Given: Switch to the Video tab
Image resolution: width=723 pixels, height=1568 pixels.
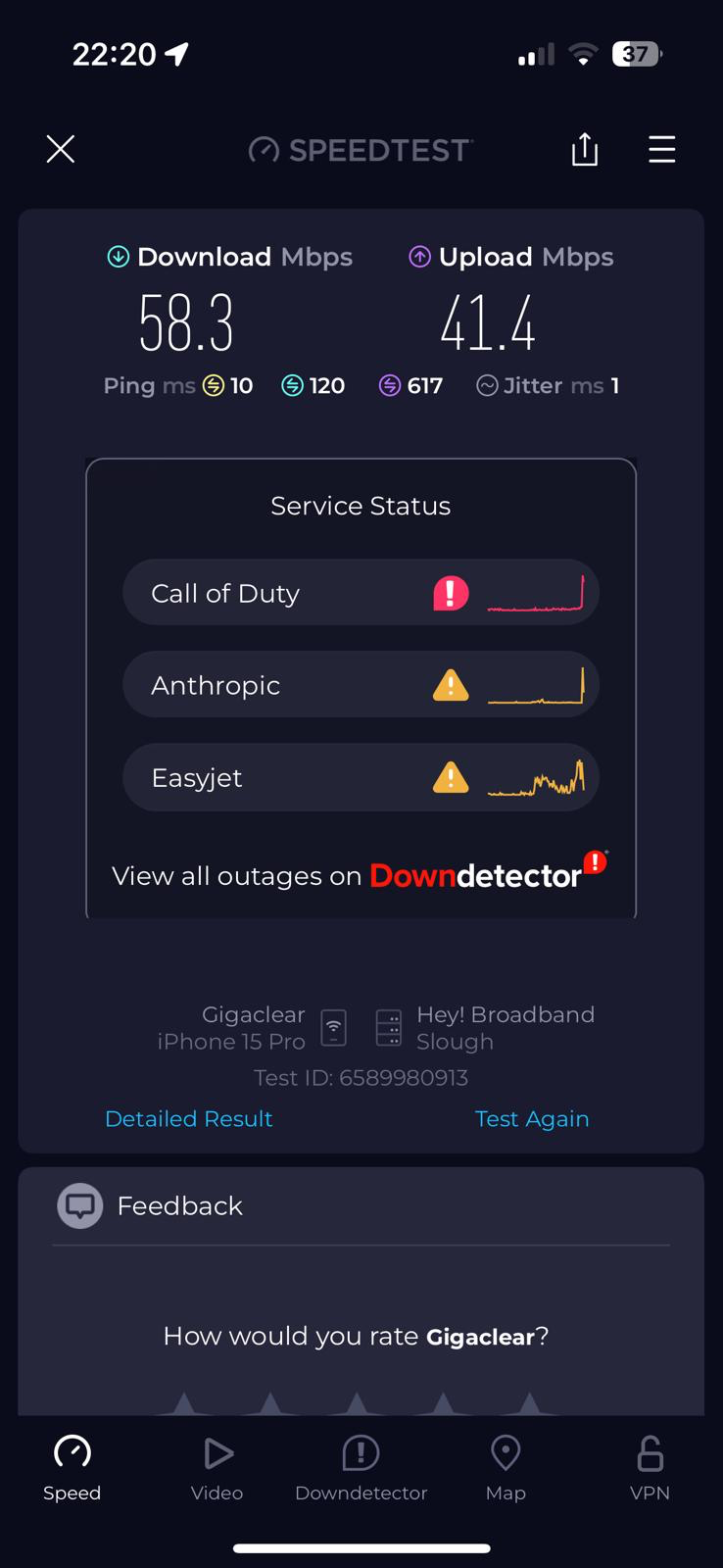Looking at the screenshot, I should point(217,1467).
